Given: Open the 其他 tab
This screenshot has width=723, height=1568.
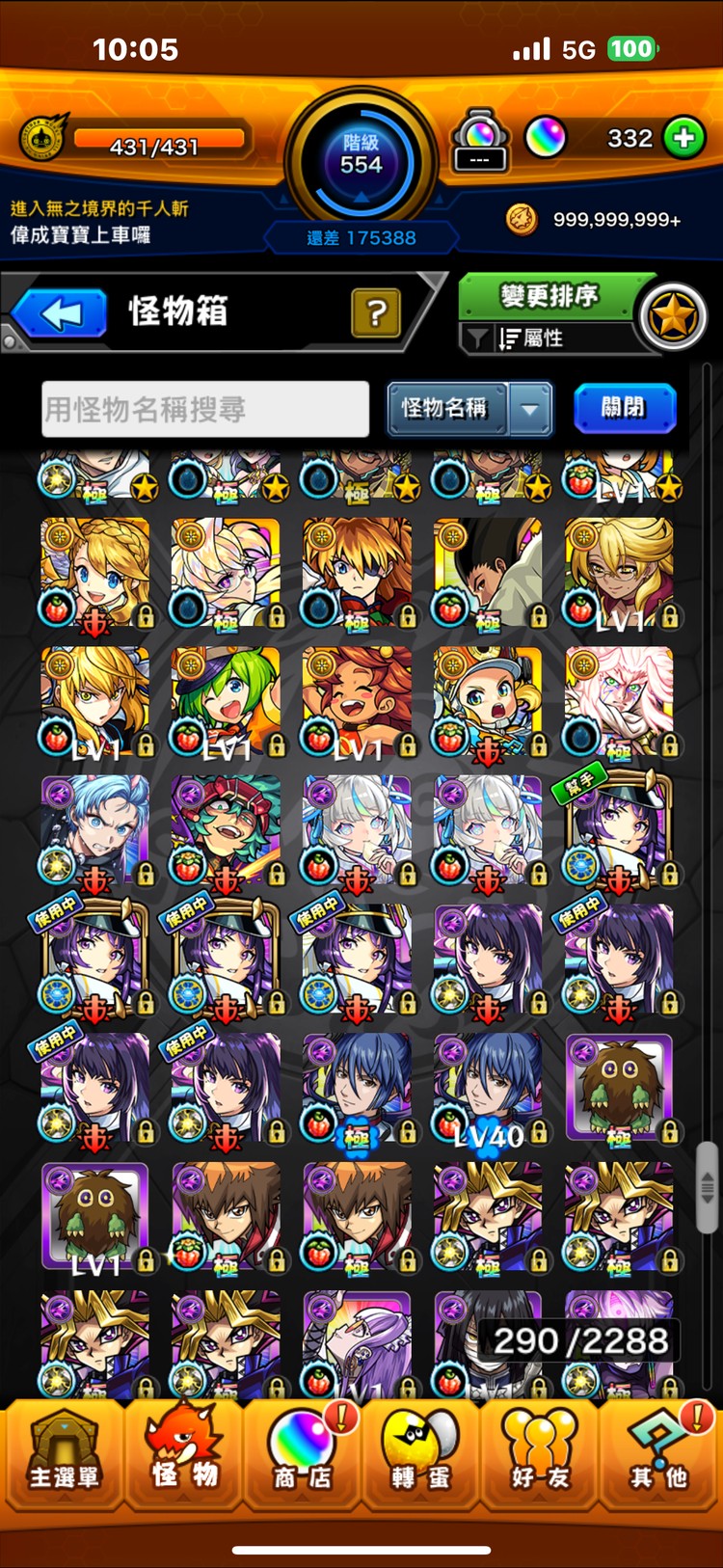Looking at the screenshot, I should [659, 1453].
